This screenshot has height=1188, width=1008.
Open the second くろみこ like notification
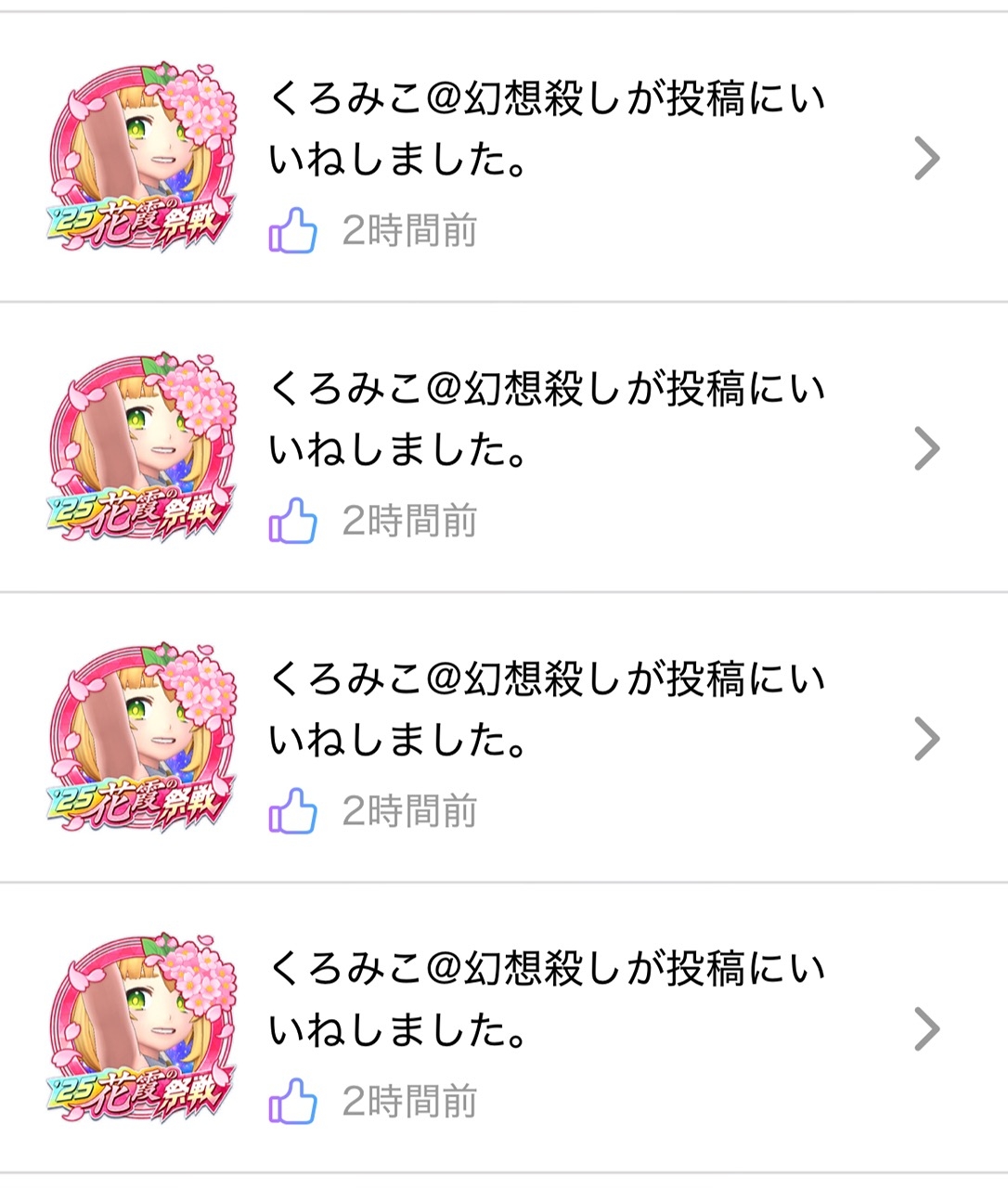click(546, 448)
